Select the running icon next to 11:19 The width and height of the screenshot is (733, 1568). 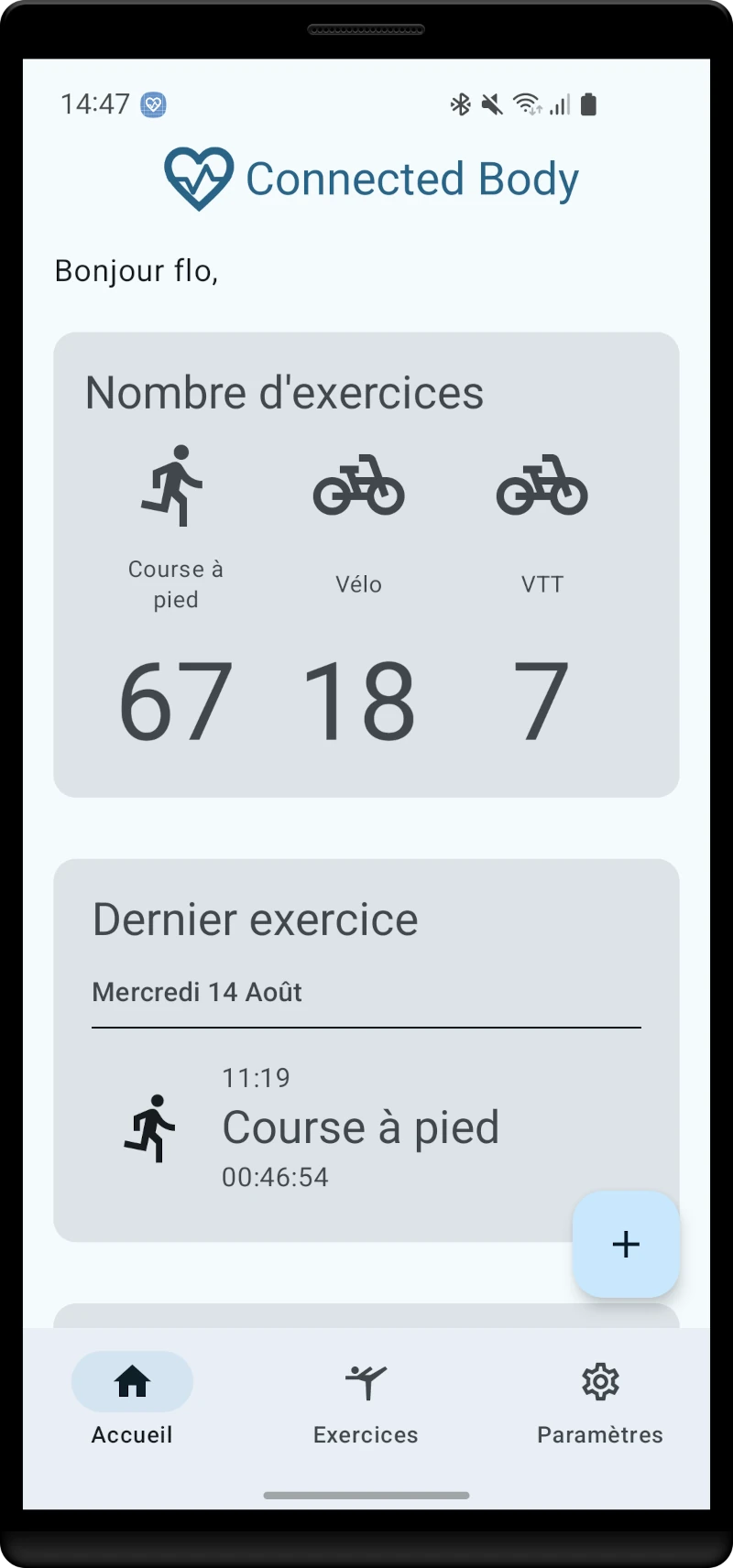pos(151,1128)
